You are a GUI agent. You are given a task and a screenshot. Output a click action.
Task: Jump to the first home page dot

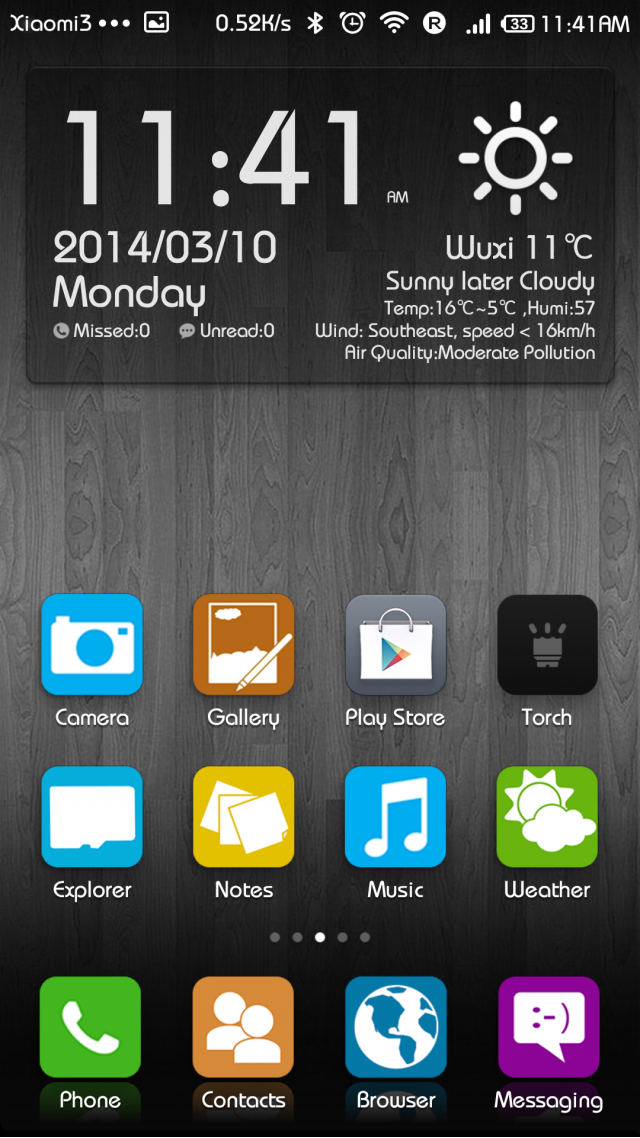tap(275, 937)
